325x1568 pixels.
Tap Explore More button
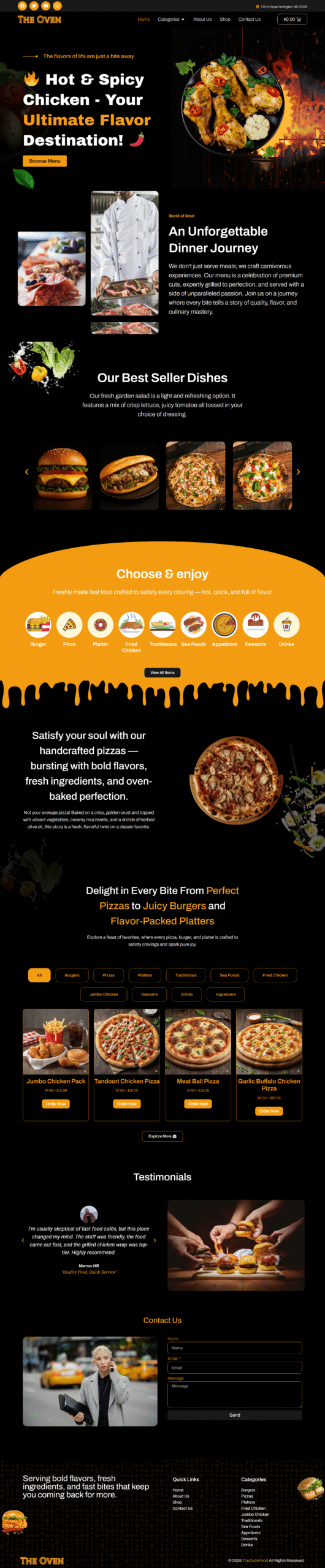coord(162,1136)
